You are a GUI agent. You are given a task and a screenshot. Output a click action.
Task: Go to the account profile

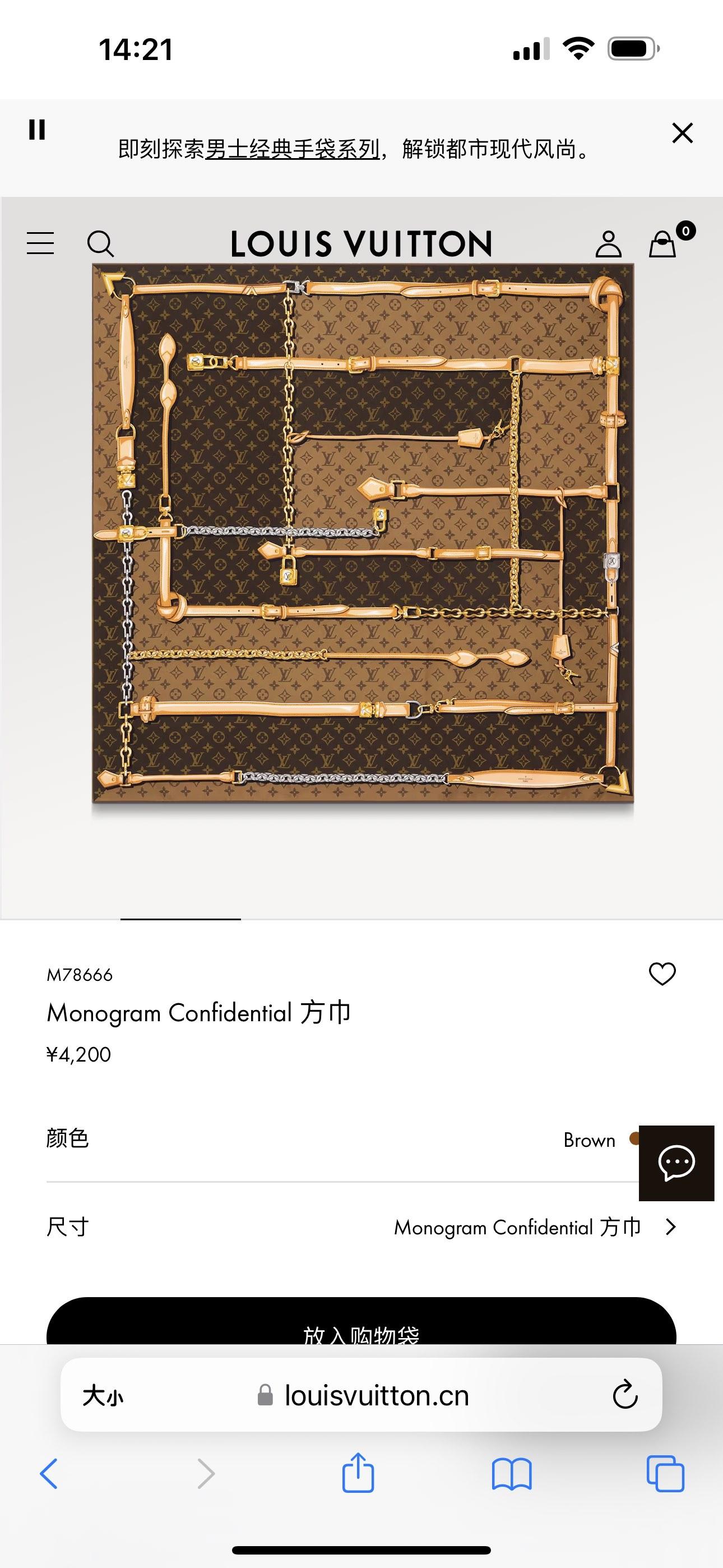pyautogui.click(x=608, y=244)
